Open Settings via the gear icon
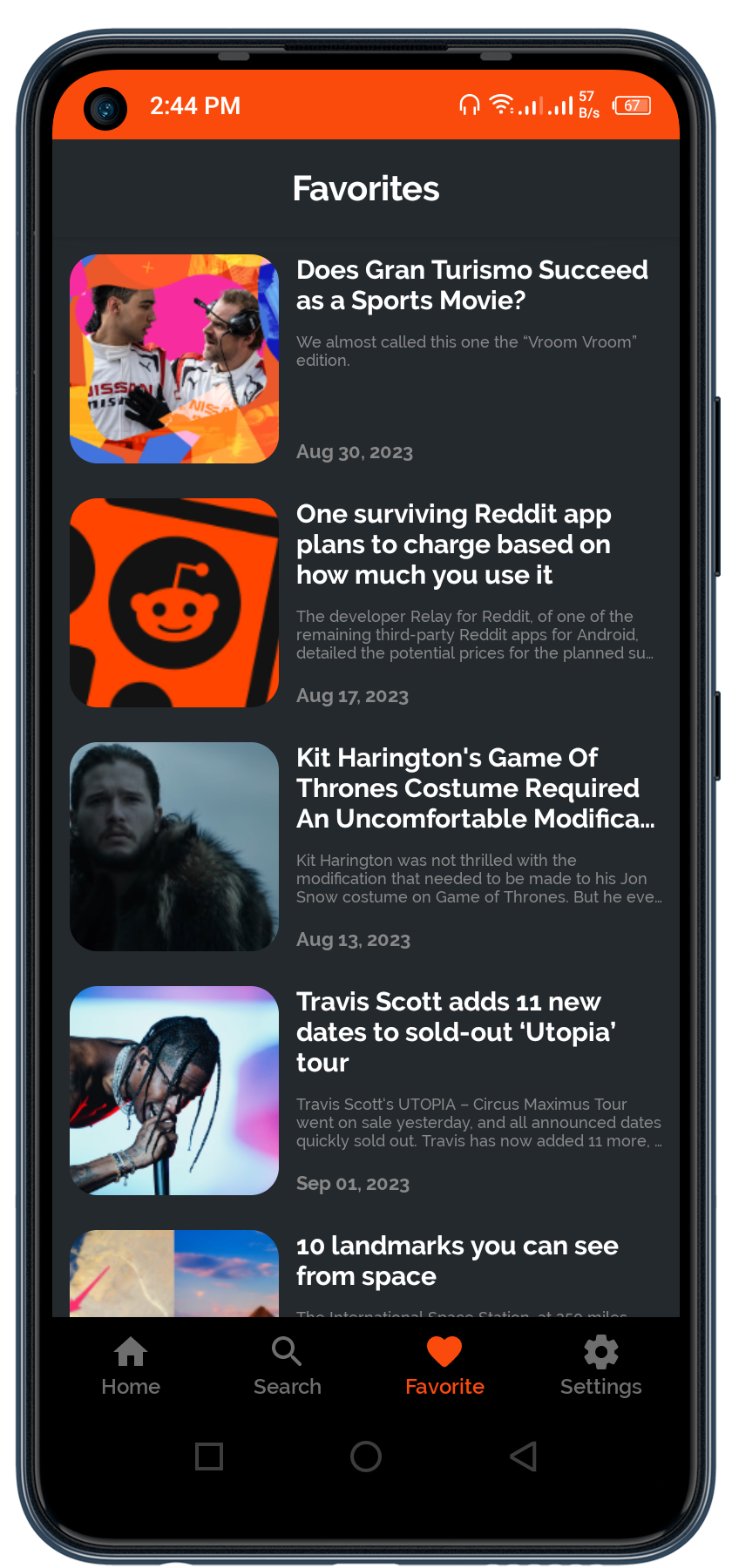The image size is (732, 1568). point(600,1351)
